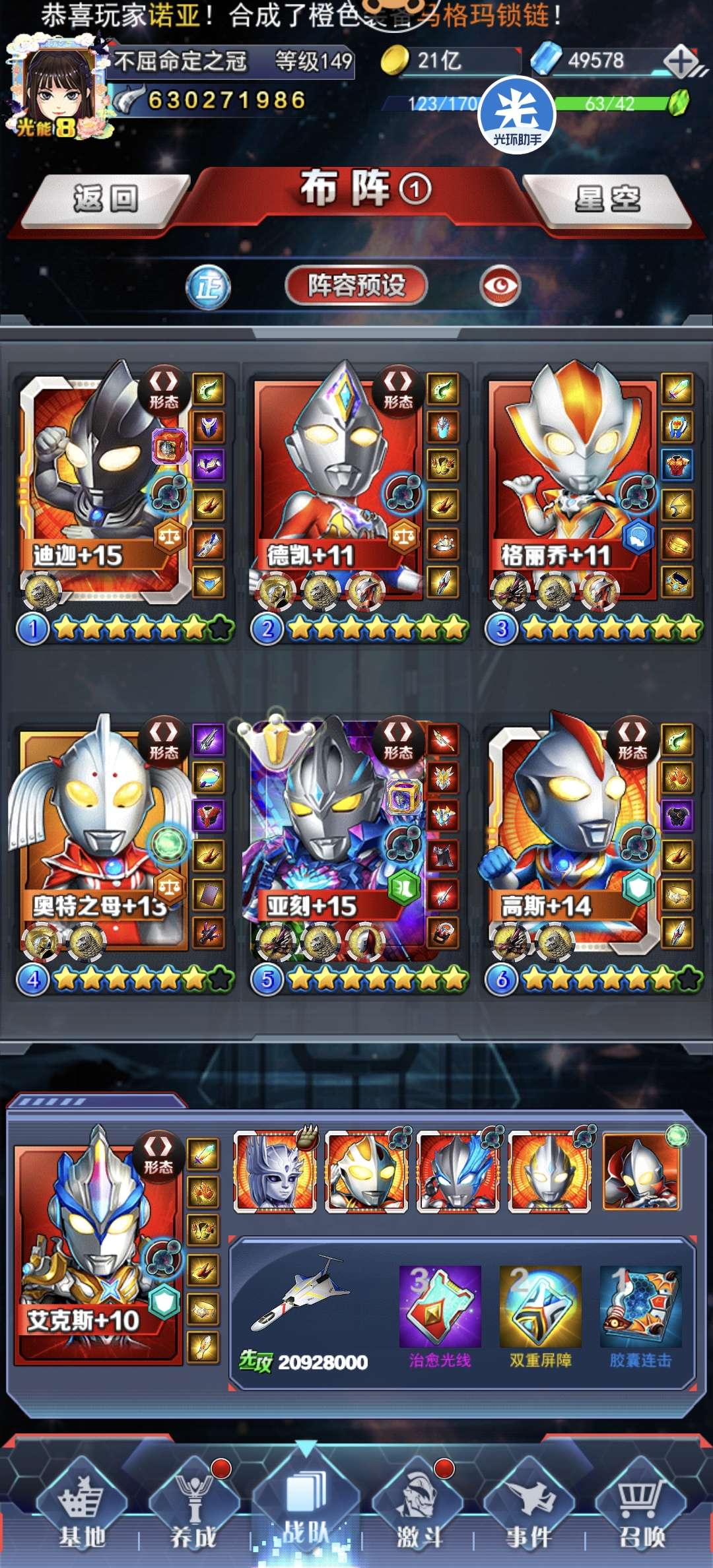The height and width of the screenshot is (1568, 713).
Task: Tap the 返回 back button
Action: tap(106, 199)
